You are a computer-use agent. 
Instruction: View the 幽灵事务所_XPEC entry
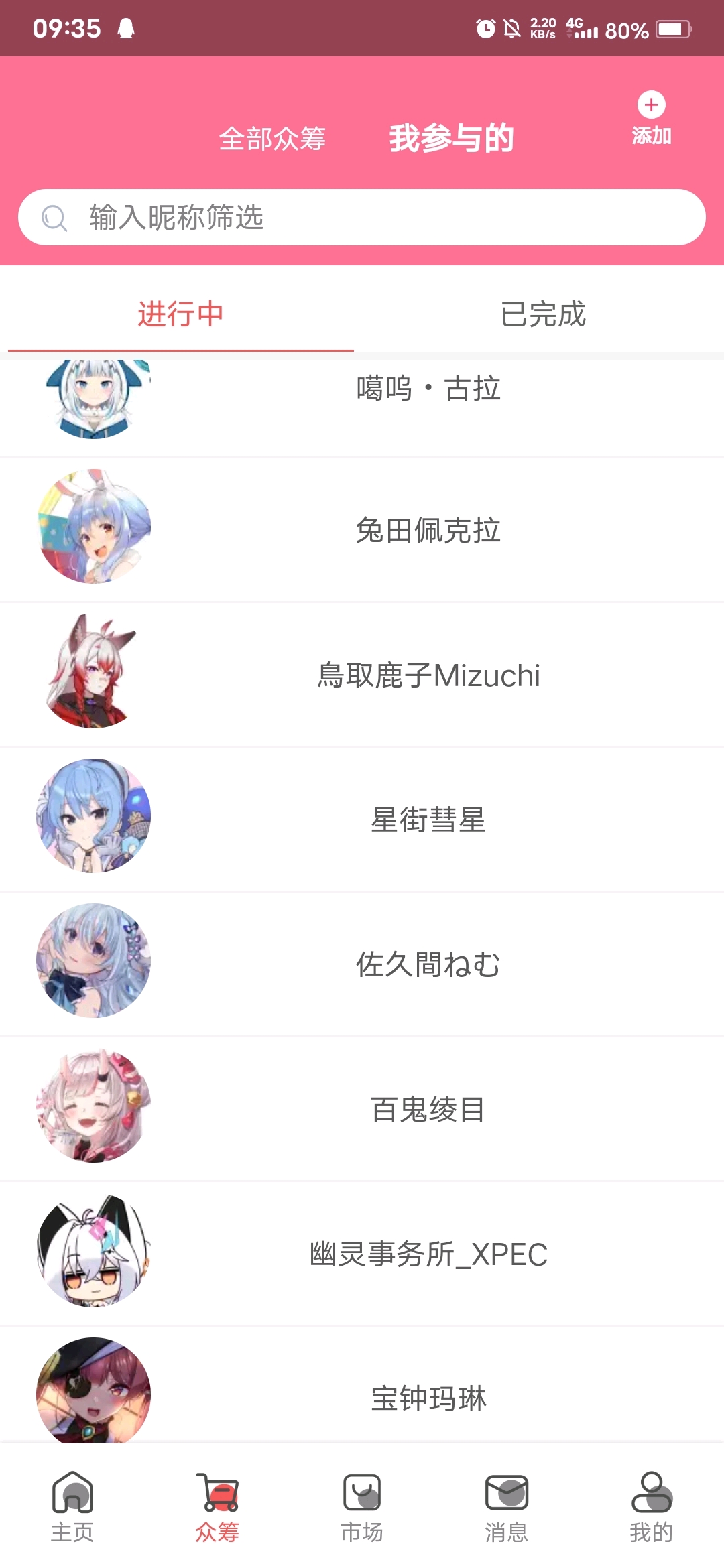pos(428,1254)
